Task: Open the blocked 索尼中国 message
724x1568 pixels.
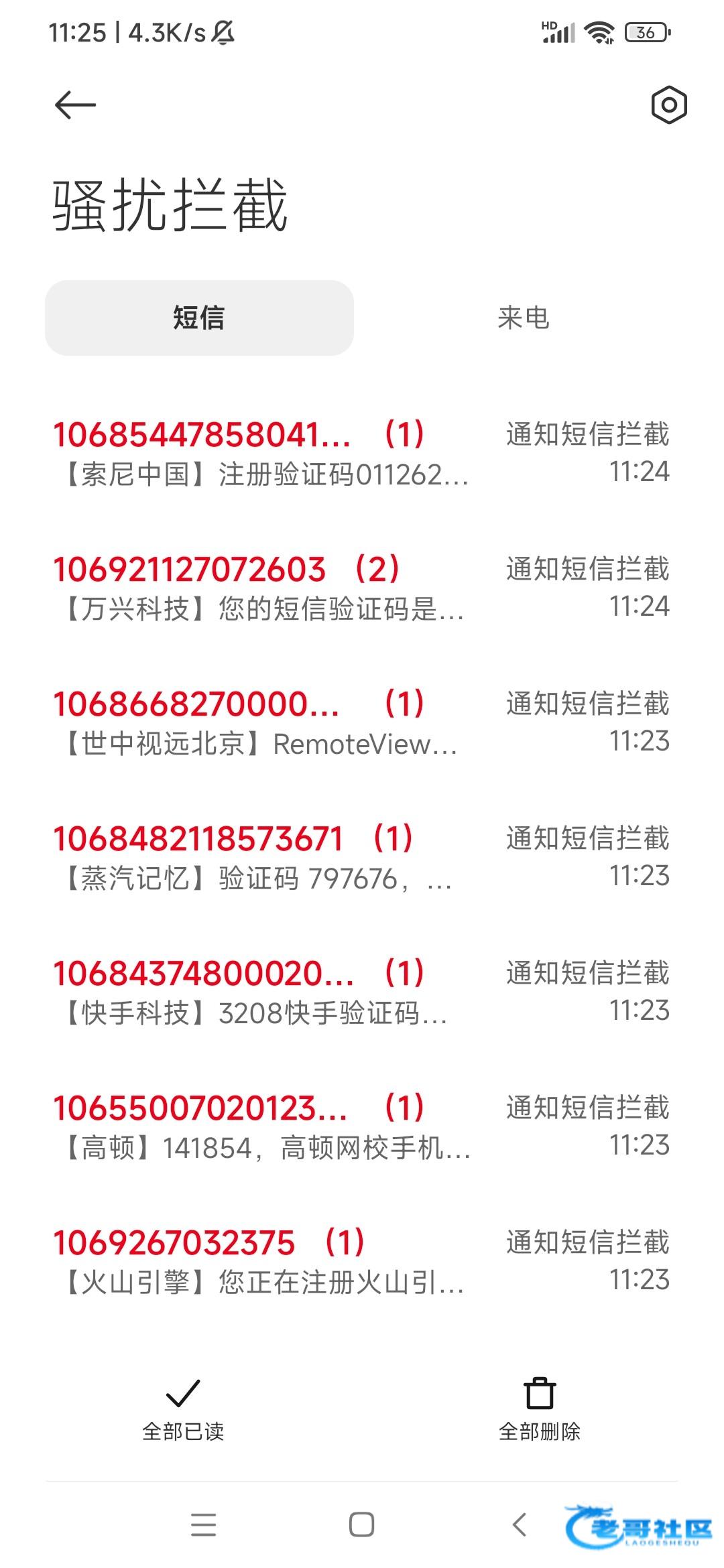Action: pyautogui.click(x=362, y=454)
